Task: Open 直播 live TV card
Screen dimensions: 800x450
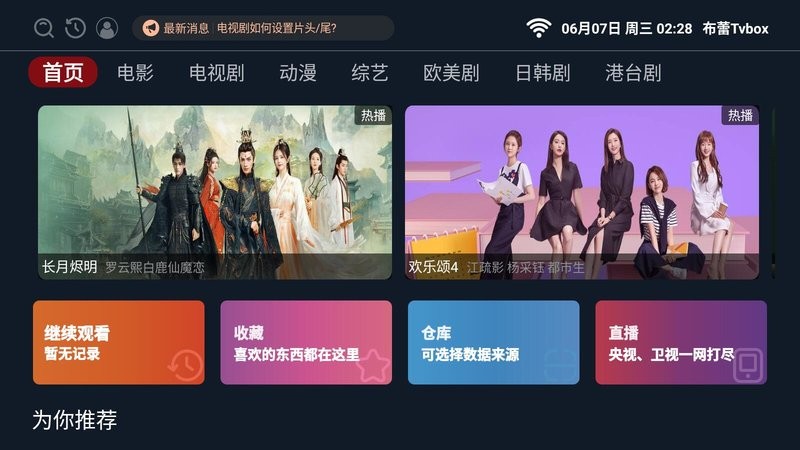Action: (x=680, y=342)
